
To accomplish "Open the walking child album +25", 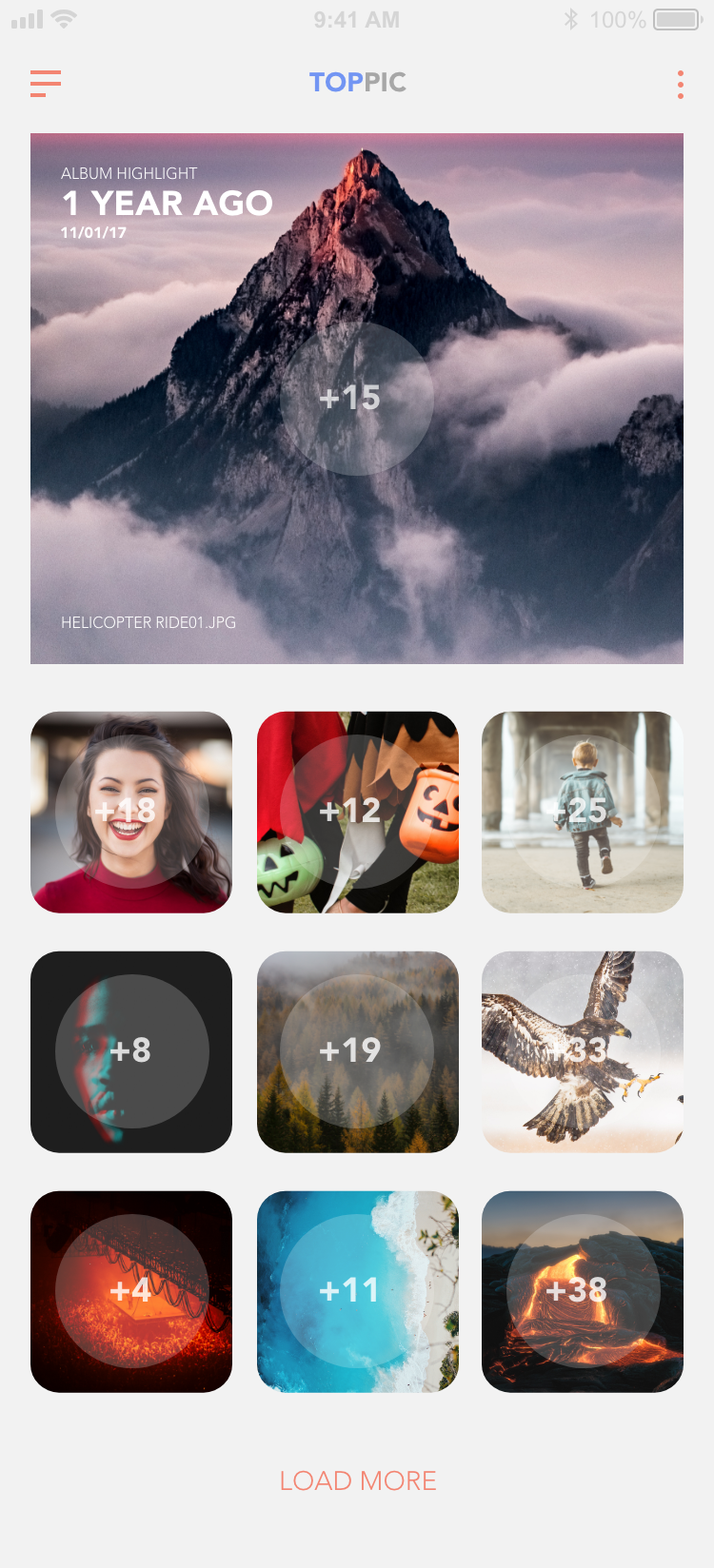I will coord(583,812).
